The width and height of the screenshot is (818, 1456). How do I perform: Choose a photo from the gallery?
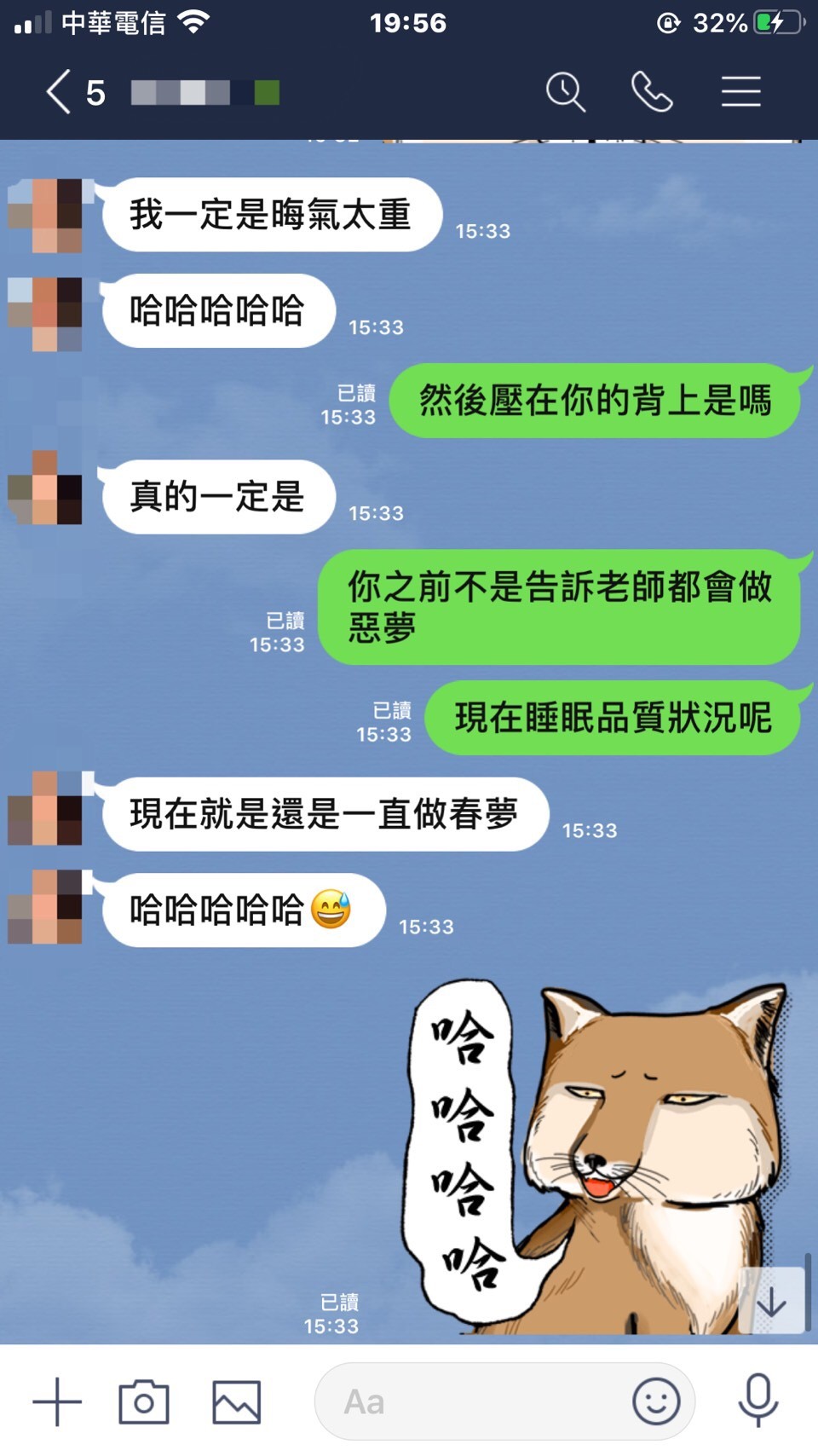[x=236, y=1401]
